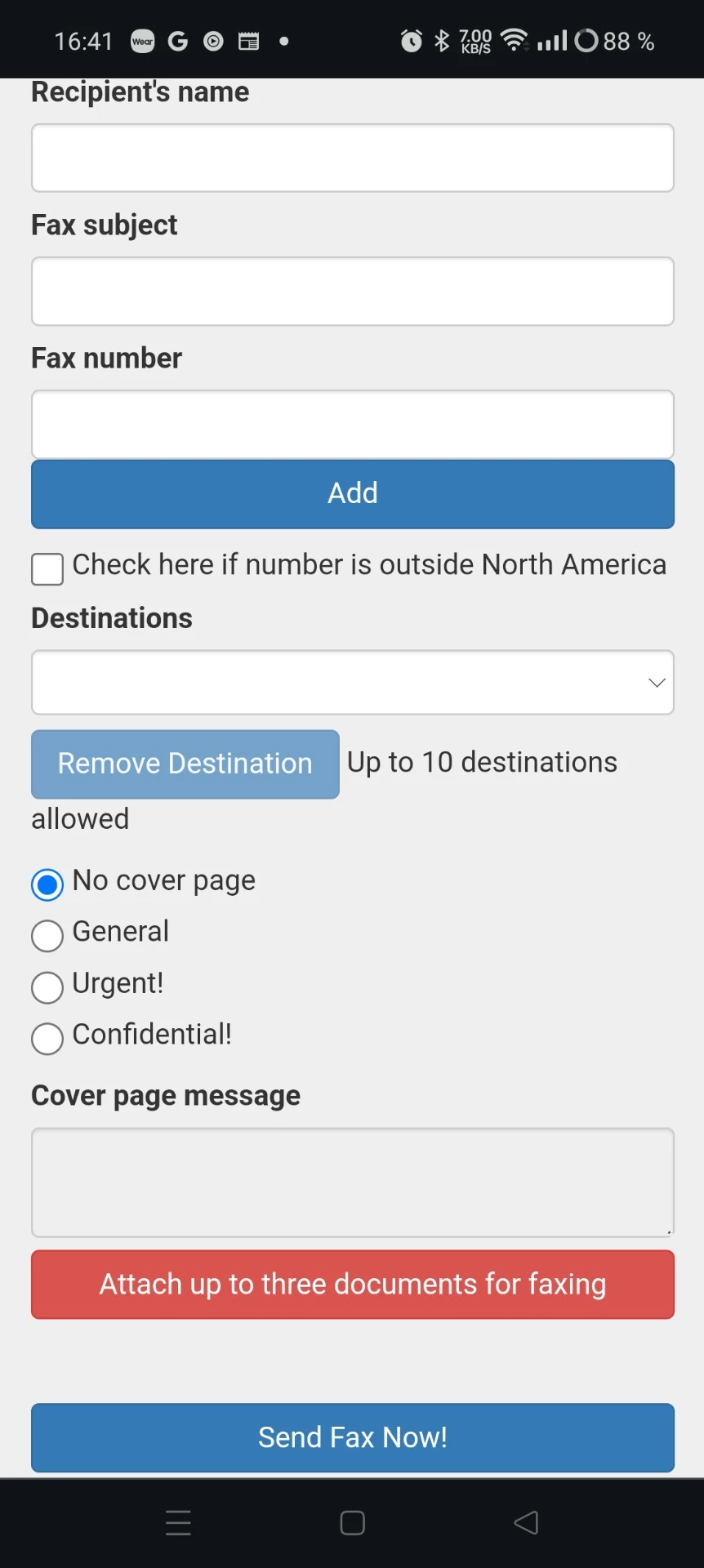The width and height of the screenshot is (704, 1568).
Task: Select the Fax number input field
Action: (x=352, y=424)
